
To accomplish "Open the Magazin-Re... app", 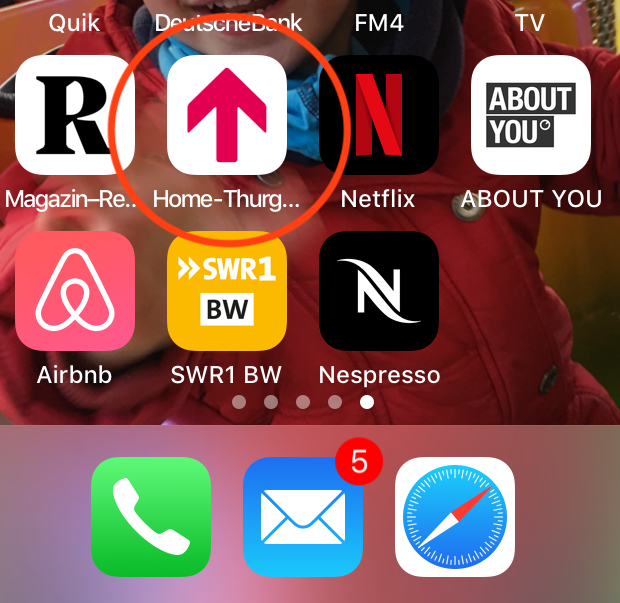I will coord(74,115).
